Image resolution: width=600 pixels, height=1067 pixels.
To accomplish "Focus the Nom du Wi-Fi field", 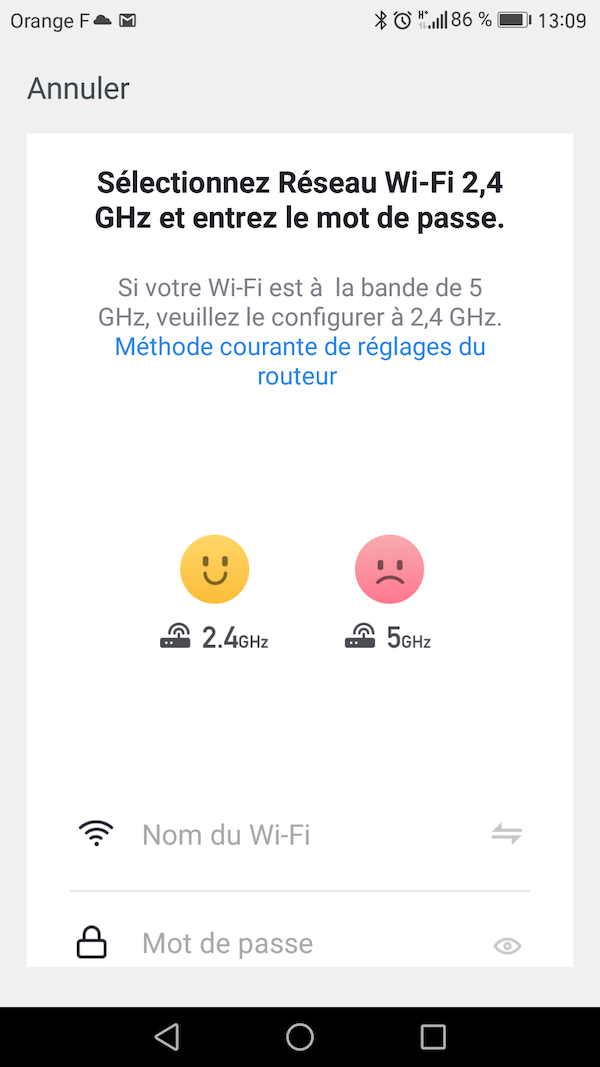I will point(300,834).
